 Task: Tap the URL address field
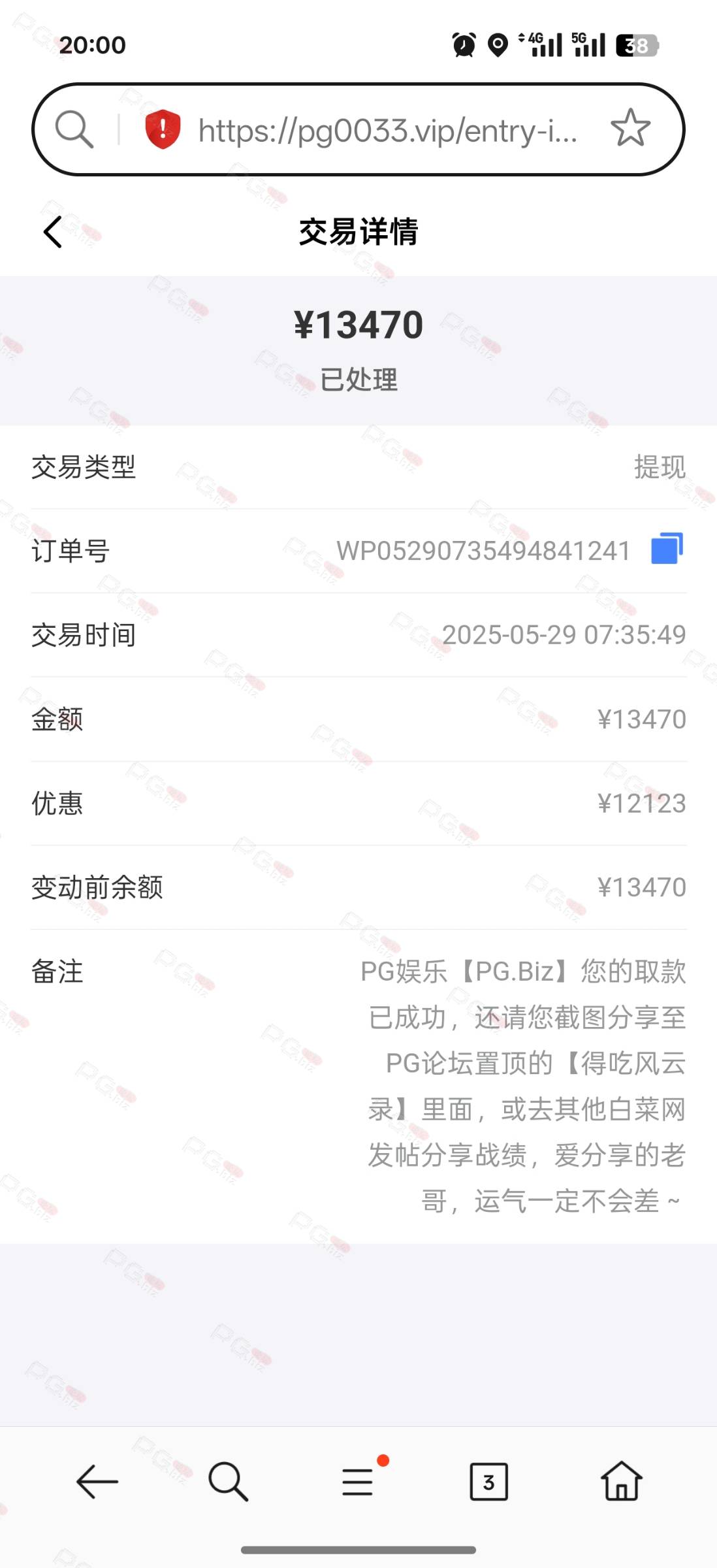[x=388, y=130]
